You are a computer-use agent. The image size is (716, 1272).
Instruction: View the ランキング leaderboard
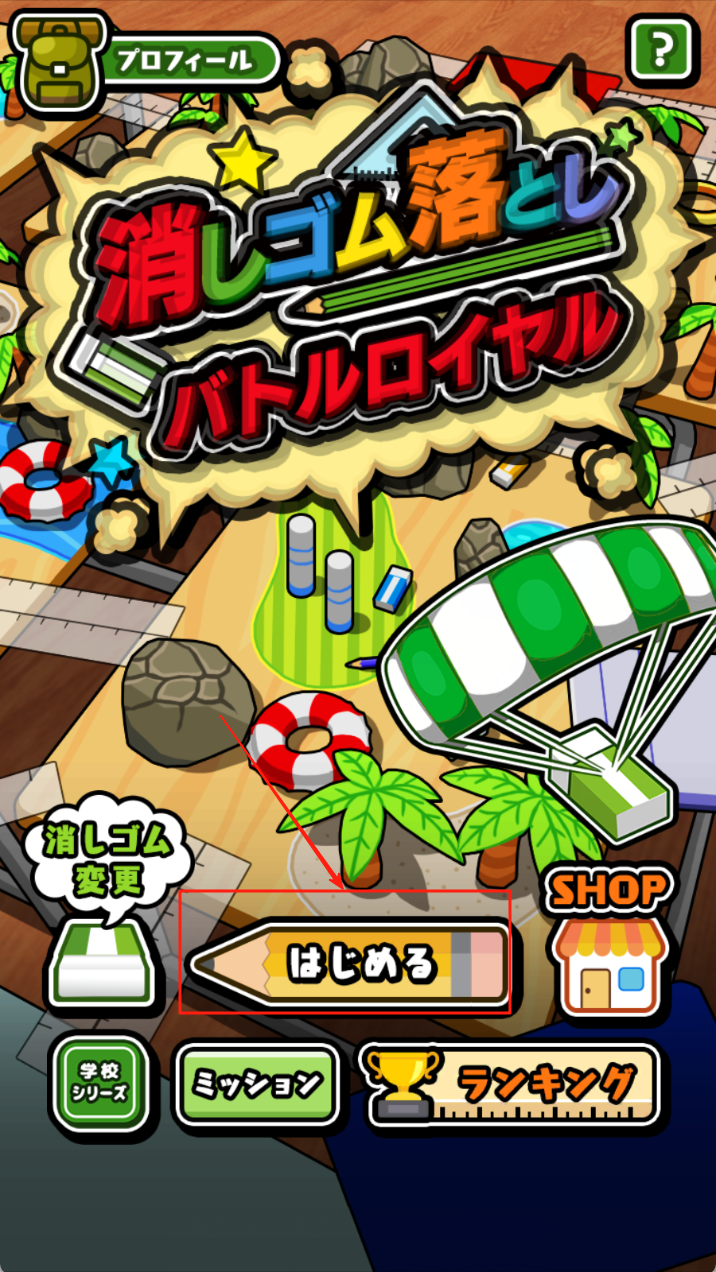pyautogui.click(x=512, y=1085)
